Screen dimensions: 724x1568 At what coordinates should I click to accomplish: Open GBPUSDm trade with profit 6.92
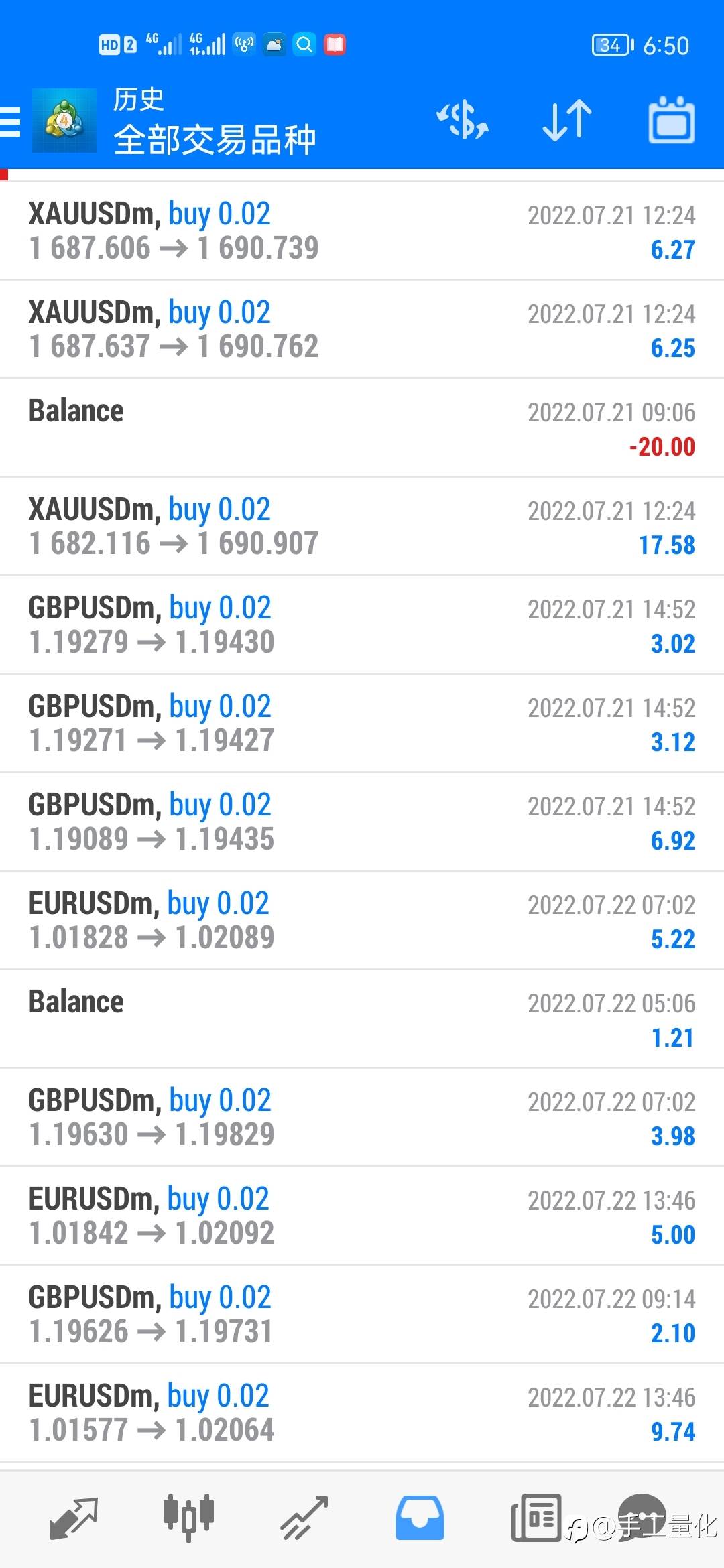[x=362, y=822]
